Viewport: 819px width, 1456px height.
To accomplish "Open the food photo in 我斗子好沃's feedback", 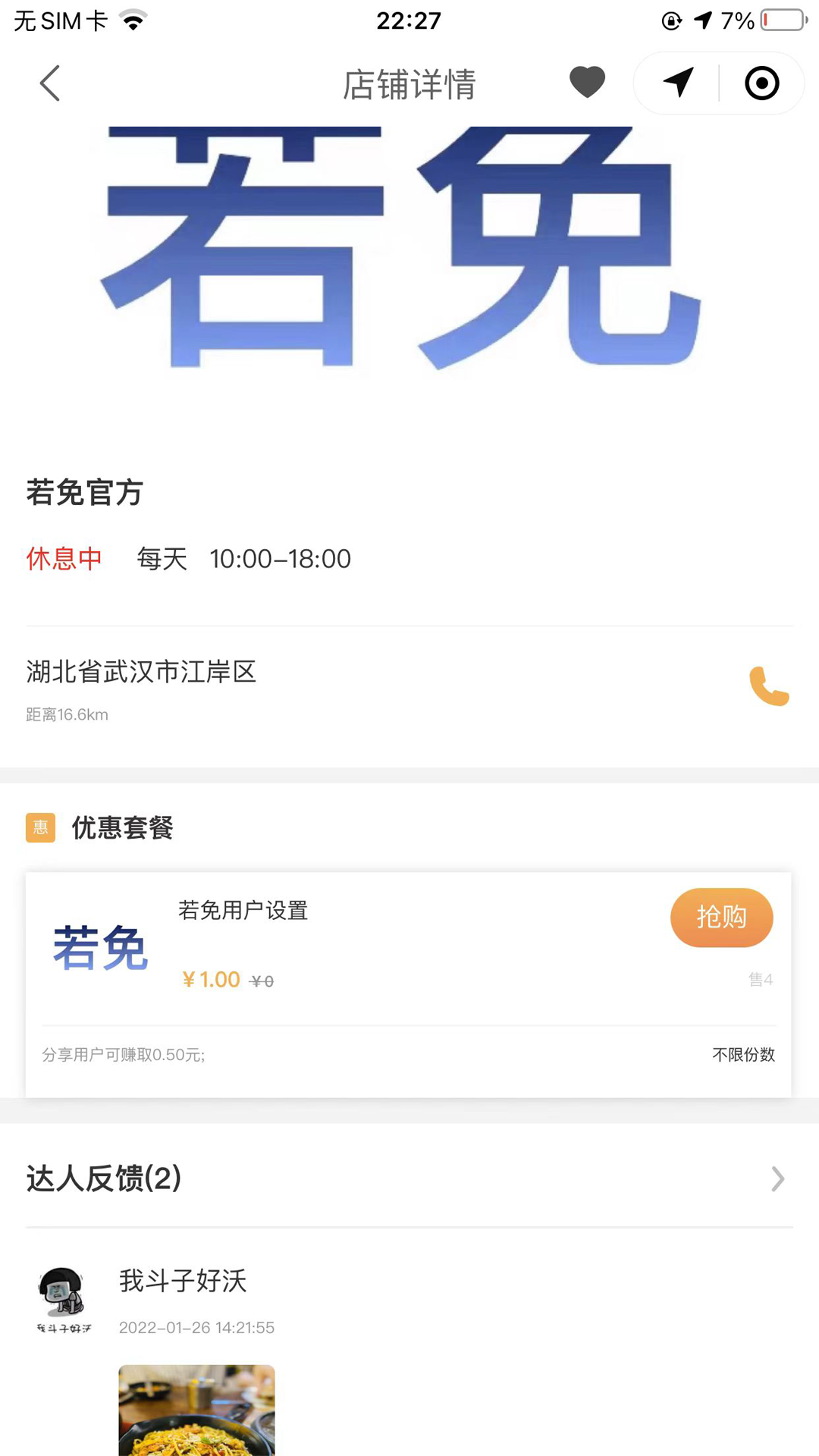I will 196,1410.
